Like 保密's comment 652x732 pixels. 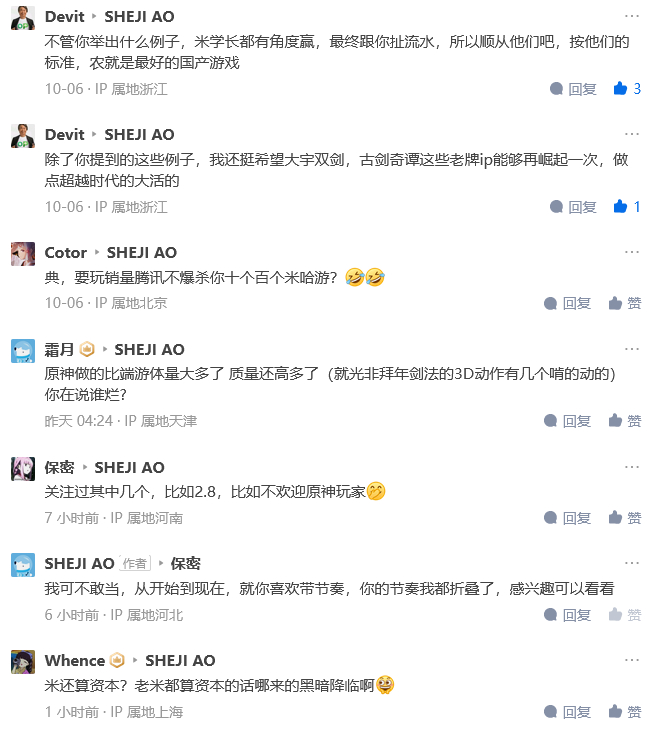tap(625, 518)
